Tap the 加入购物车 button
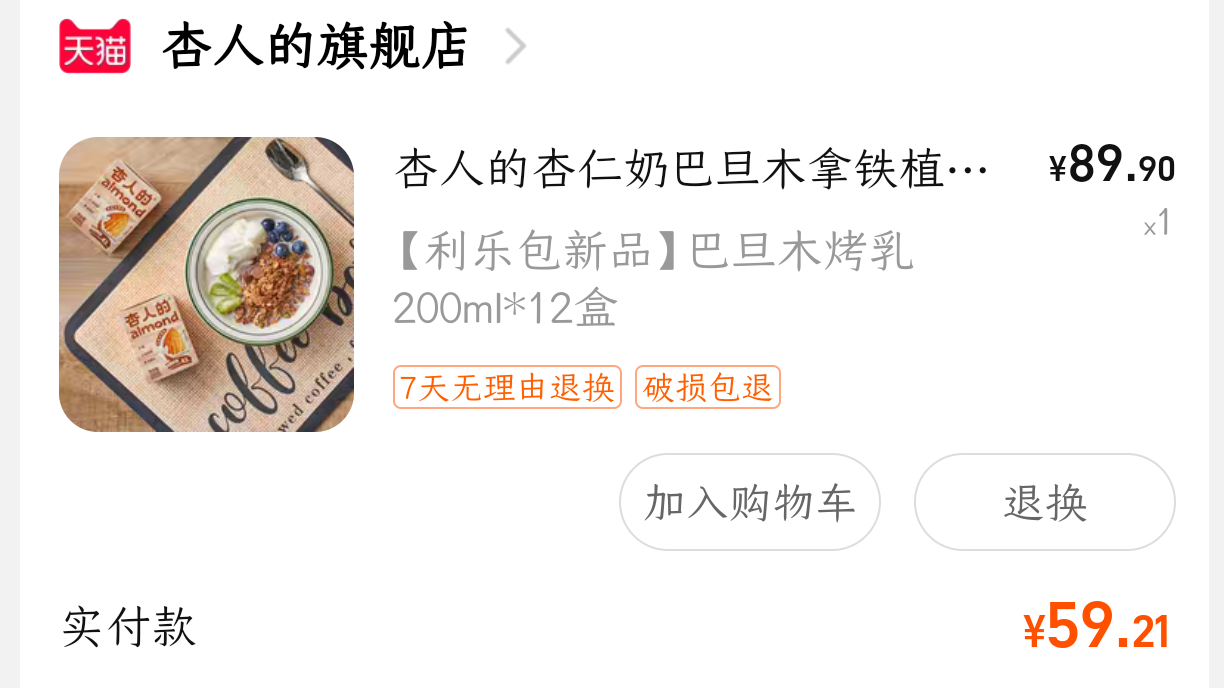The width and height of the screenshot is (1224, 688). (x=749, y=502)
